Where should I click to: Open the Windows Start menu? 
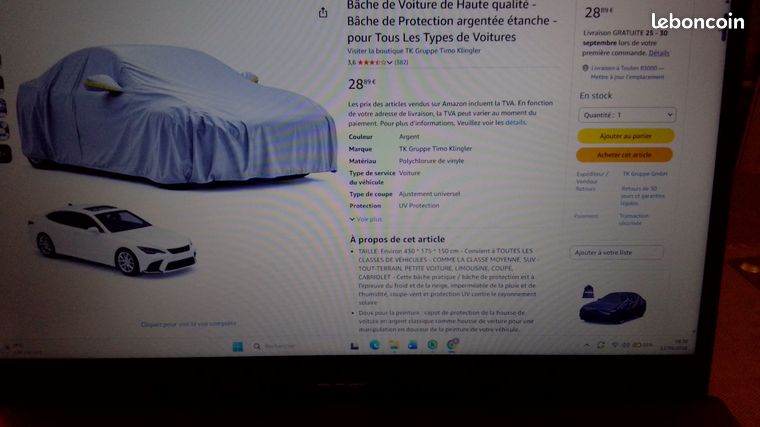[238, 346]
